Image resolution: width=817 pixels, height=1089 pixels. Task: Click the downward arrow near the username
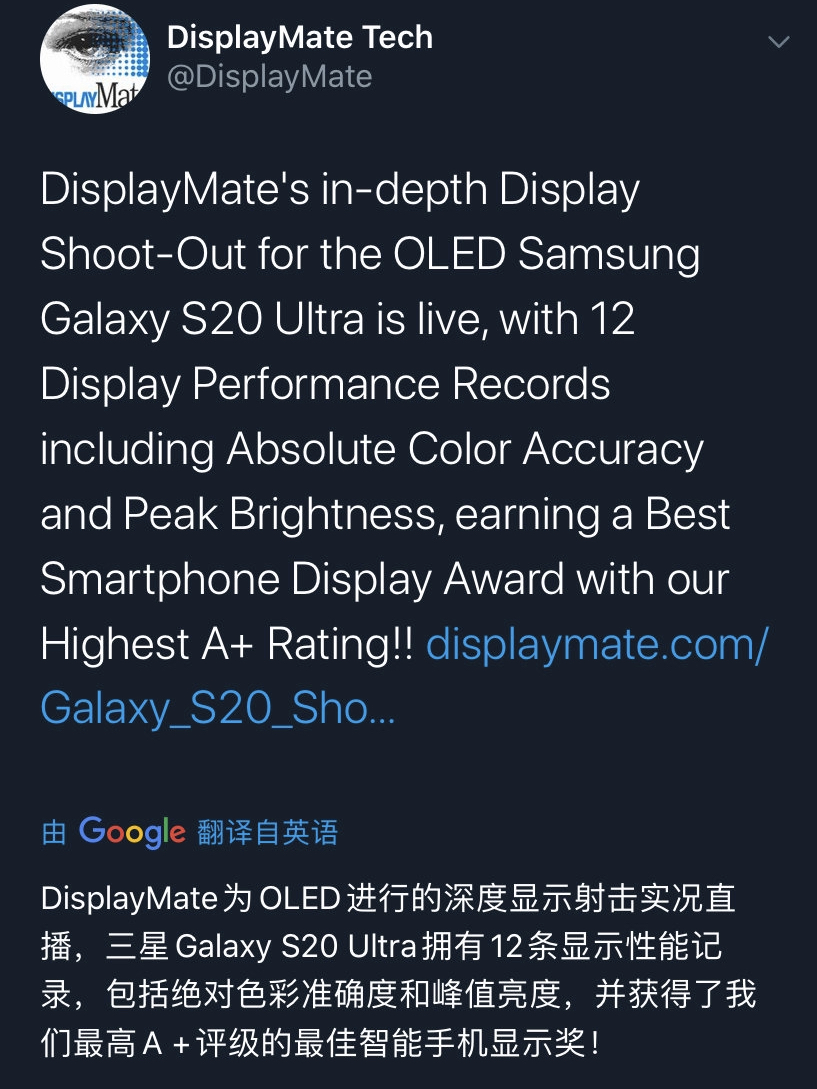778,42
